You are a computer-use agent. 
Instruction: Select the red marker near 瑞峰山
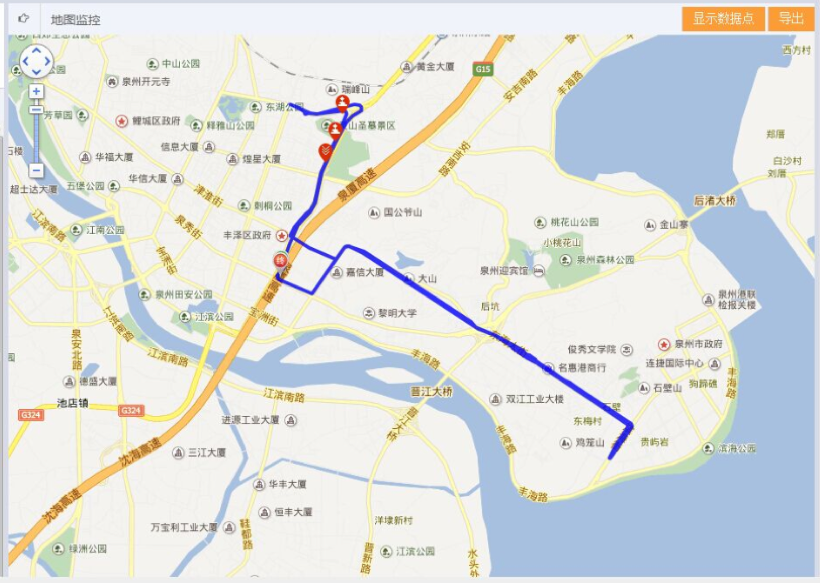[343, 101]
